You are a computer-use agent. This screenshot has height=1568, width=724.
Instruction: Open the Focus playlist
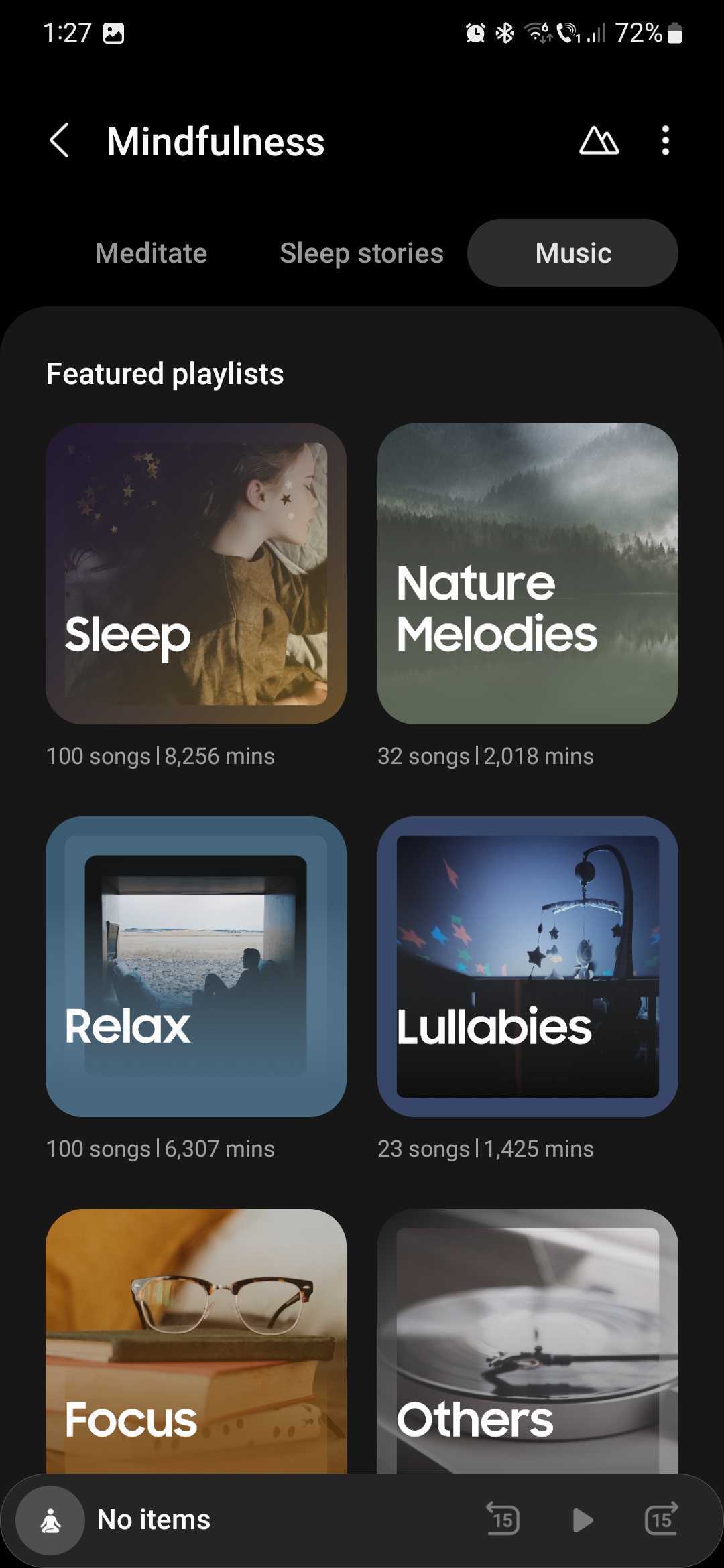pyautogui.click(x=196, y=1340)
